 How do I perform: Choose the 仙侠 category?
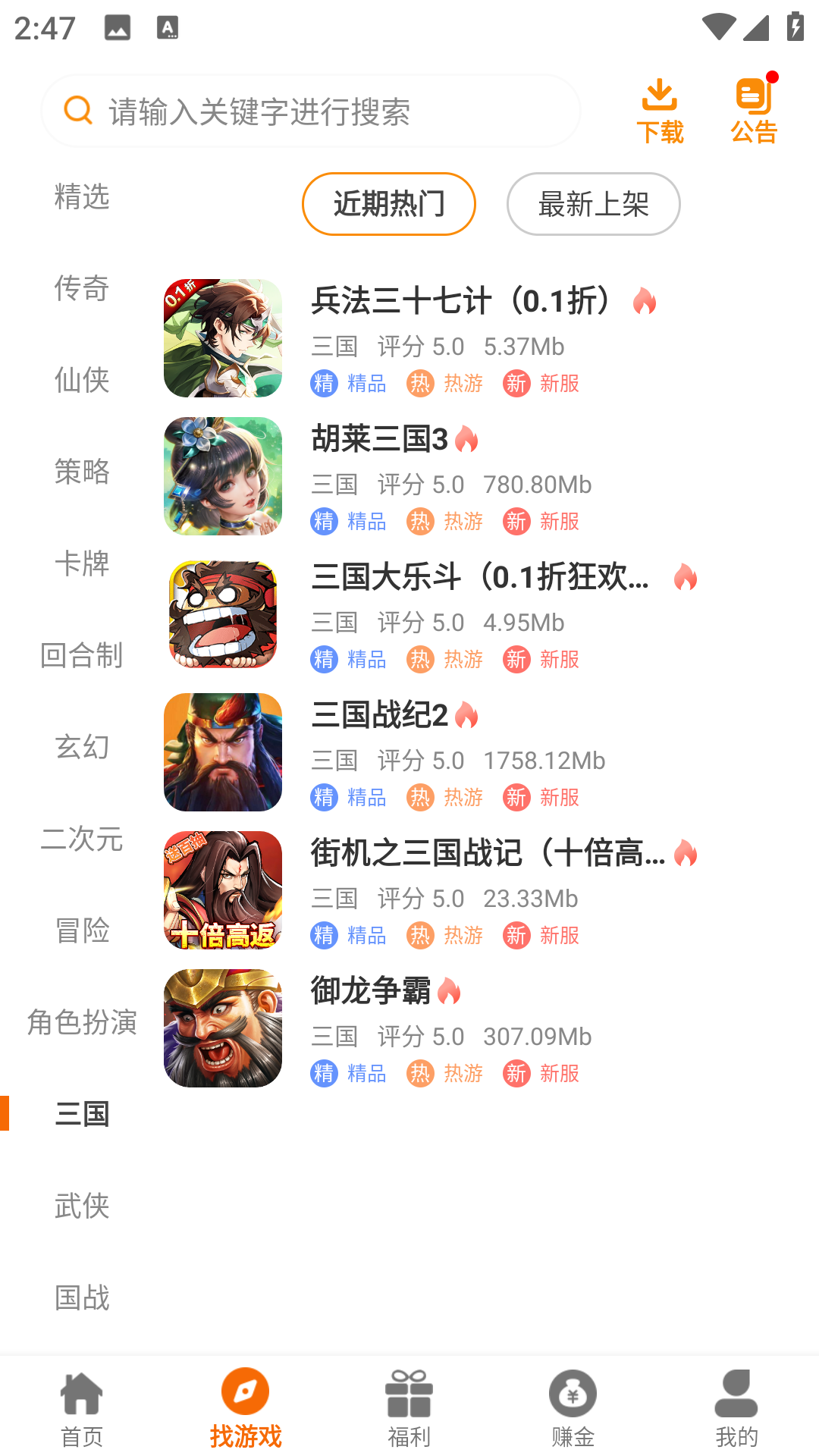coord(82,380)
